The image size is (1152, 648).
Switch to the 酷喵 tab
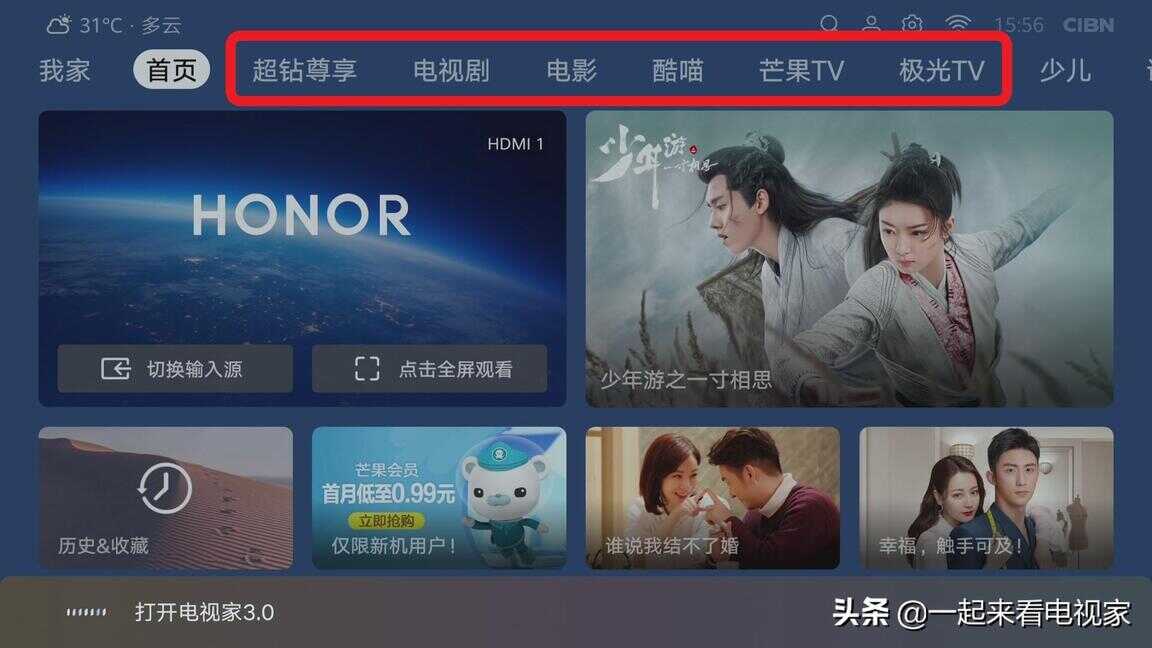(x=678, y=70)
